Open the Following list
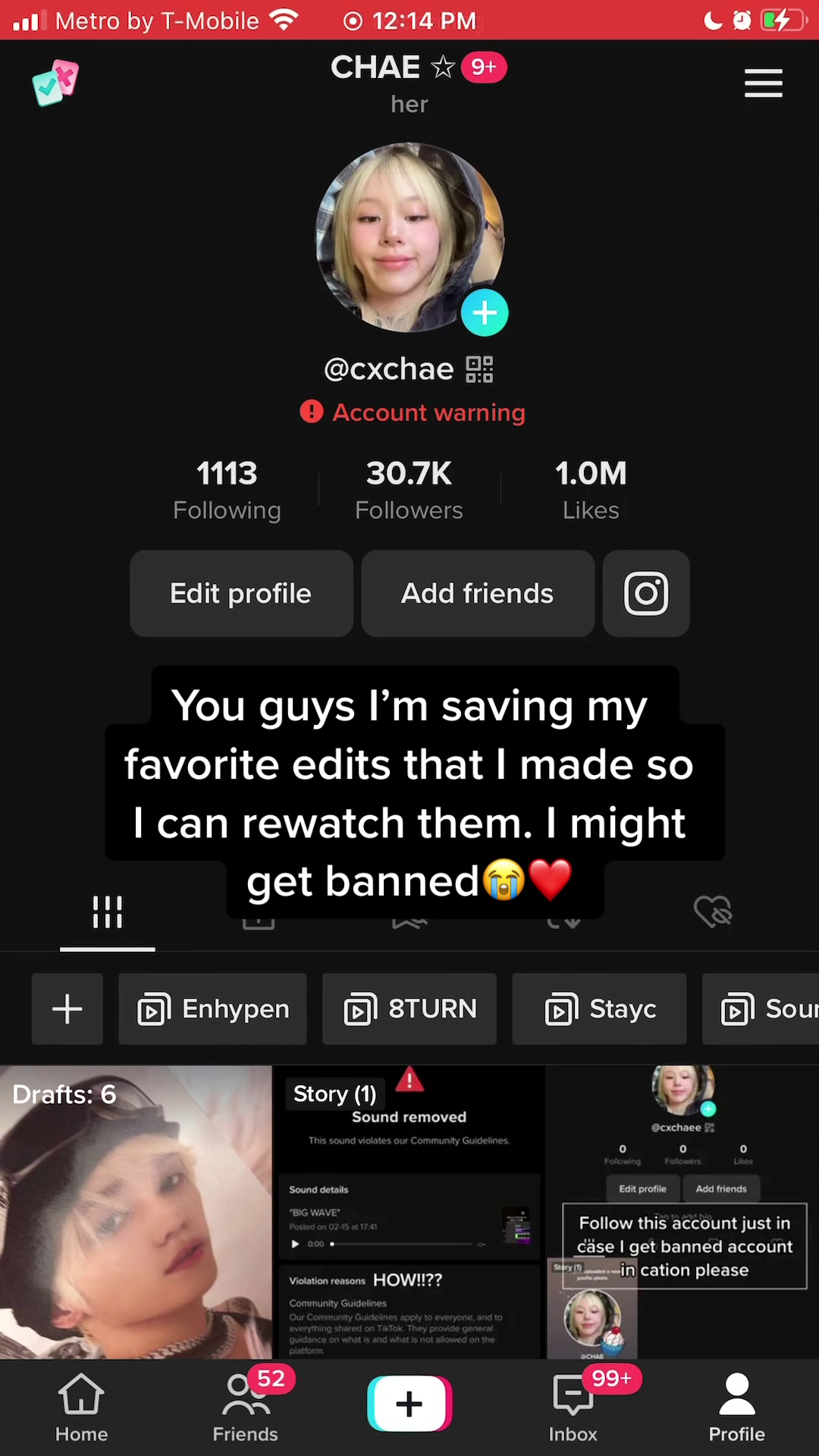Viewport: 819px width, 1456px height. click(x=227, y=490)
